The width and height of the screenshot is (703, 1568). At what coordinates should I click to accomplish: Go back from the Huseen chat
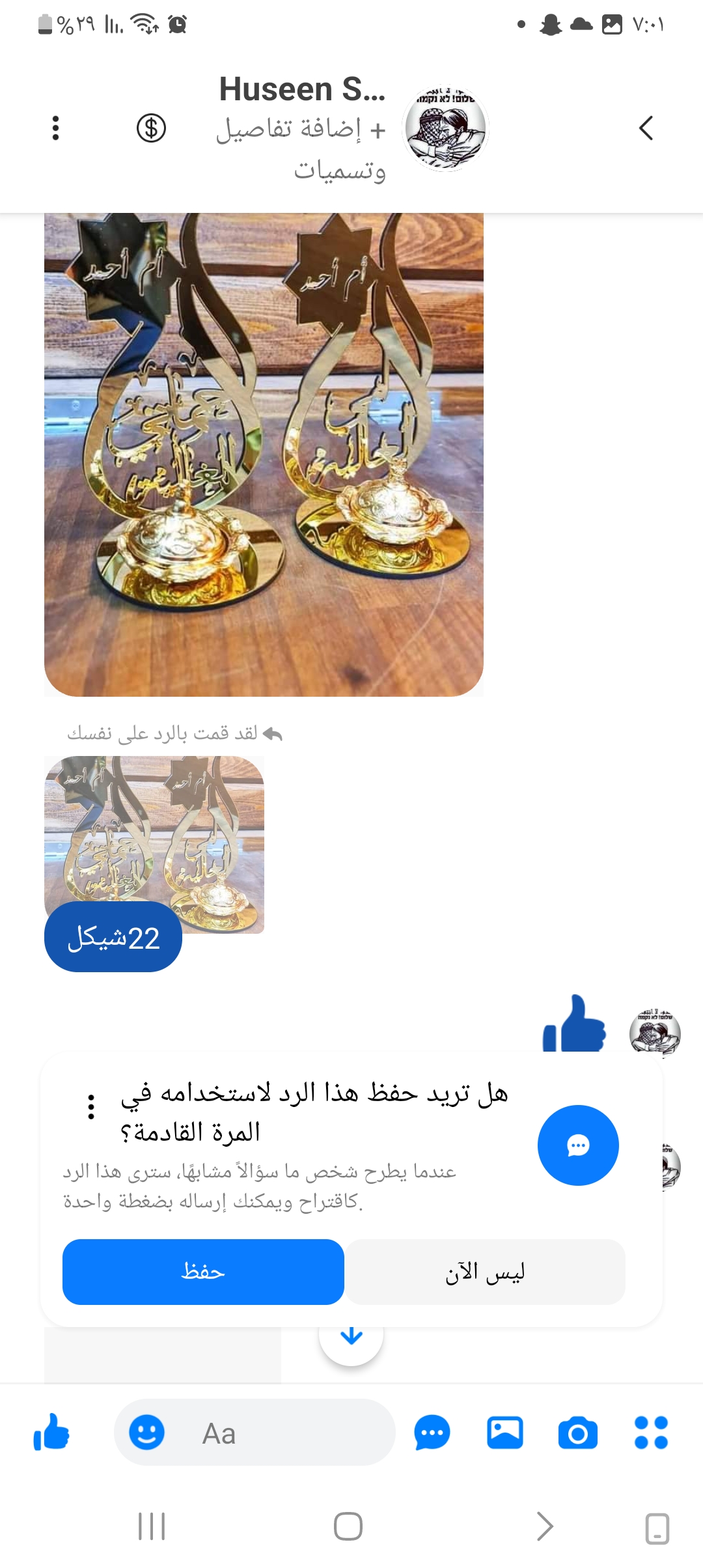point(646,128)
